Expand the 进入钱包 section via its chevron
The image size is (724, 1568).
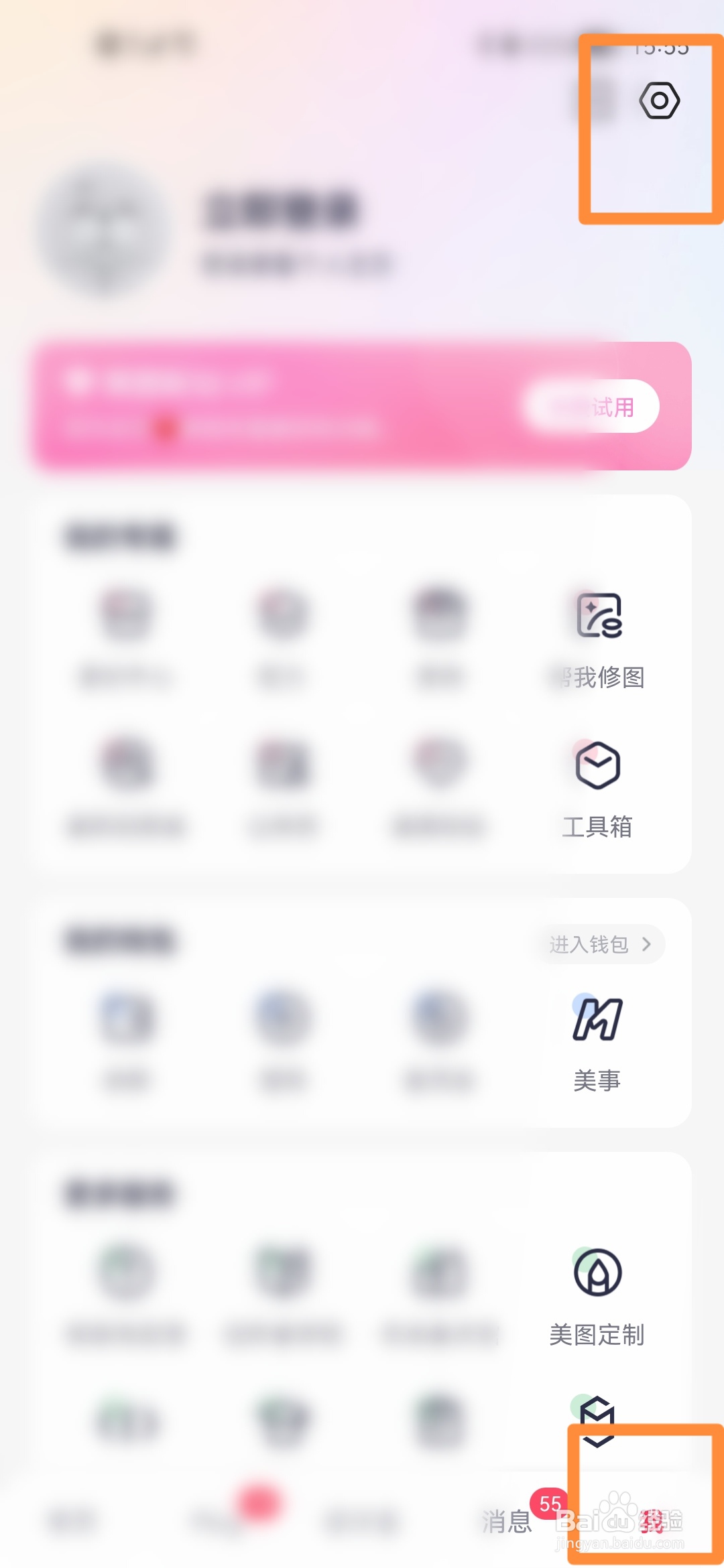click(x=648, y=943)
